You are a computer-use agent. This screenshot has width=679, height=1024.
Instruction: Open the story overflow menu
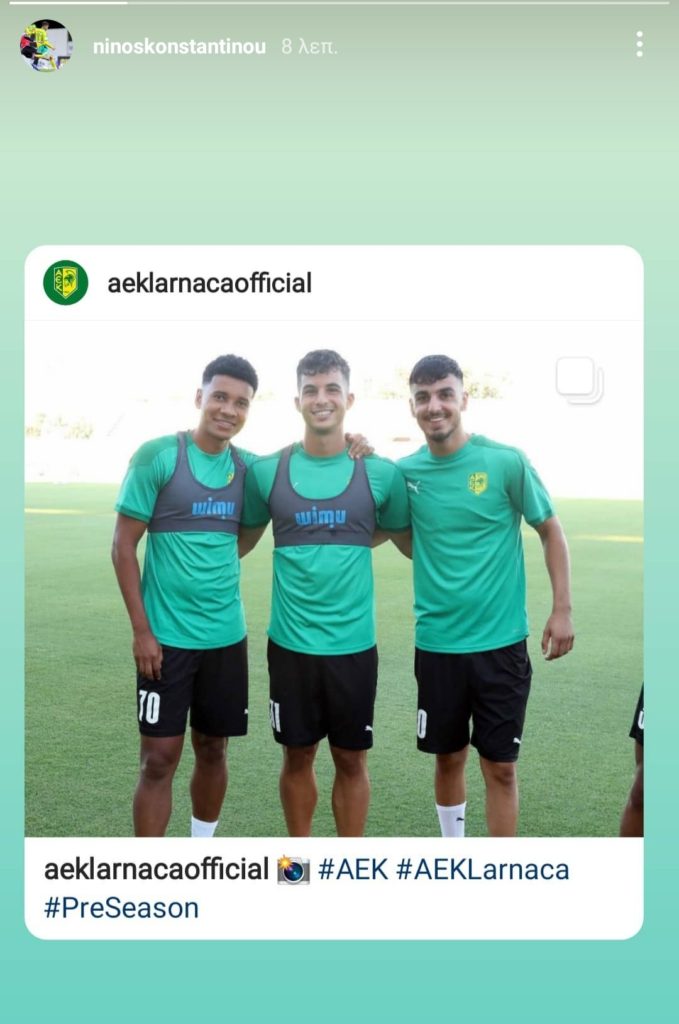pos(639,44)
